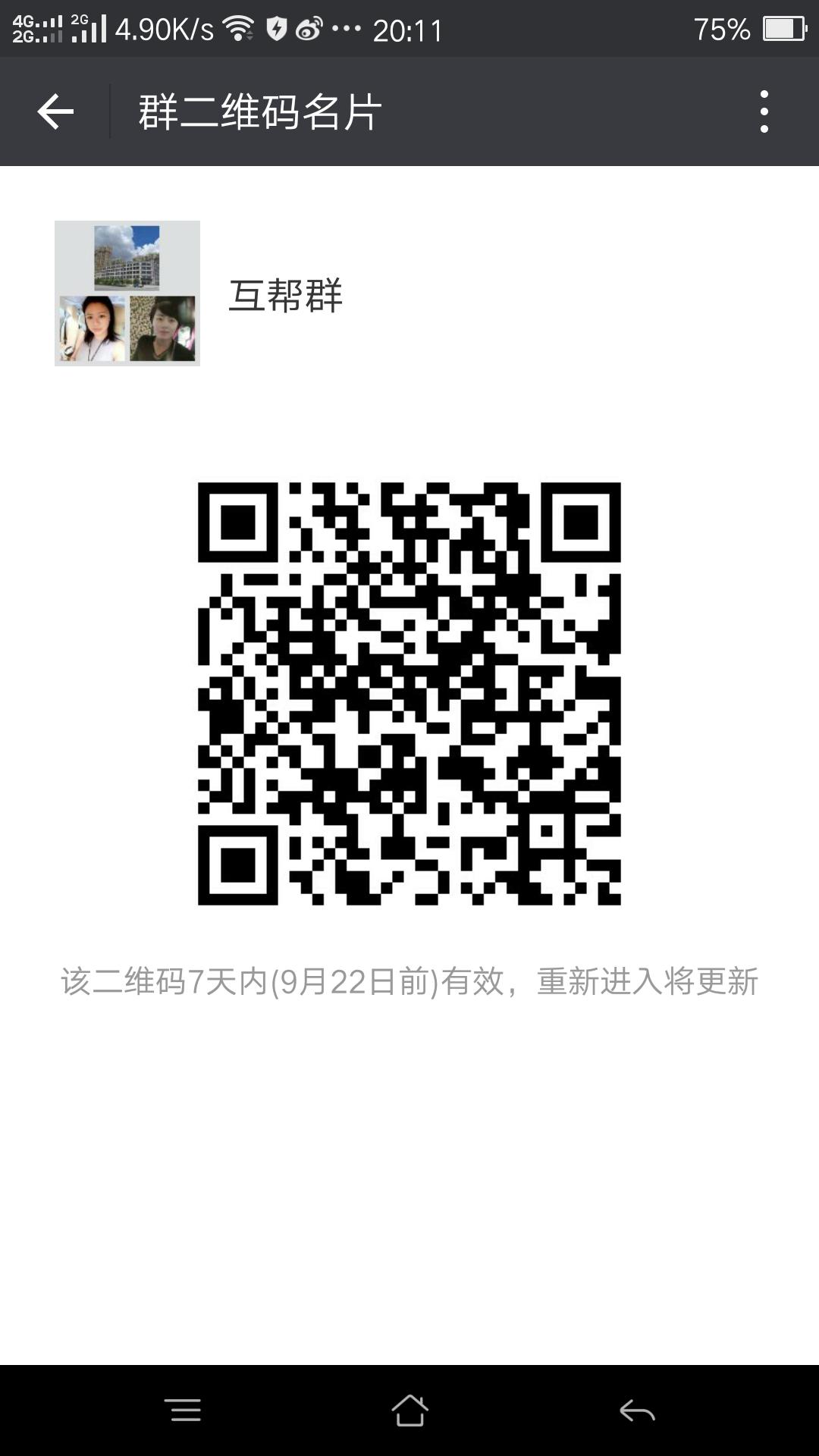Open recent apps from the navigation bar

pos(183,1410)
